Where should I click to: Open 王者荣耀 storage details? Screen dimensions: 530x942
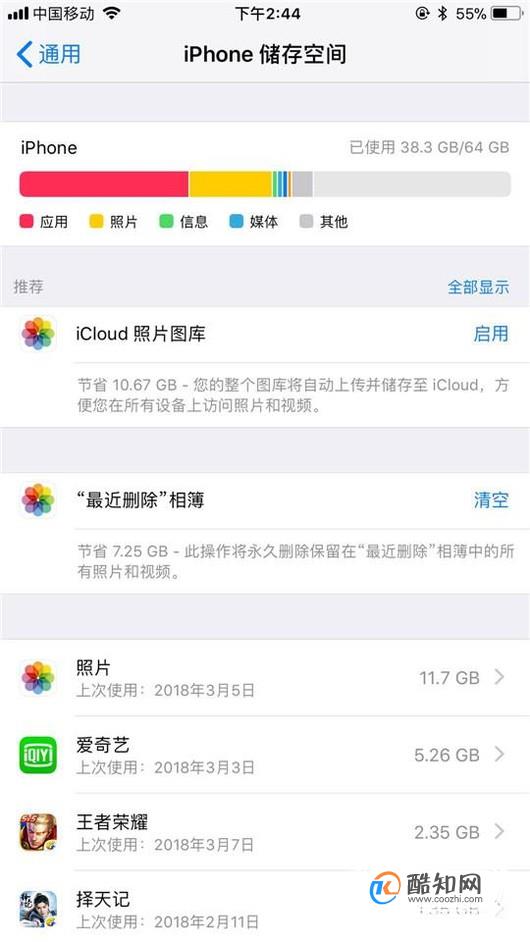tap(265, 832)
